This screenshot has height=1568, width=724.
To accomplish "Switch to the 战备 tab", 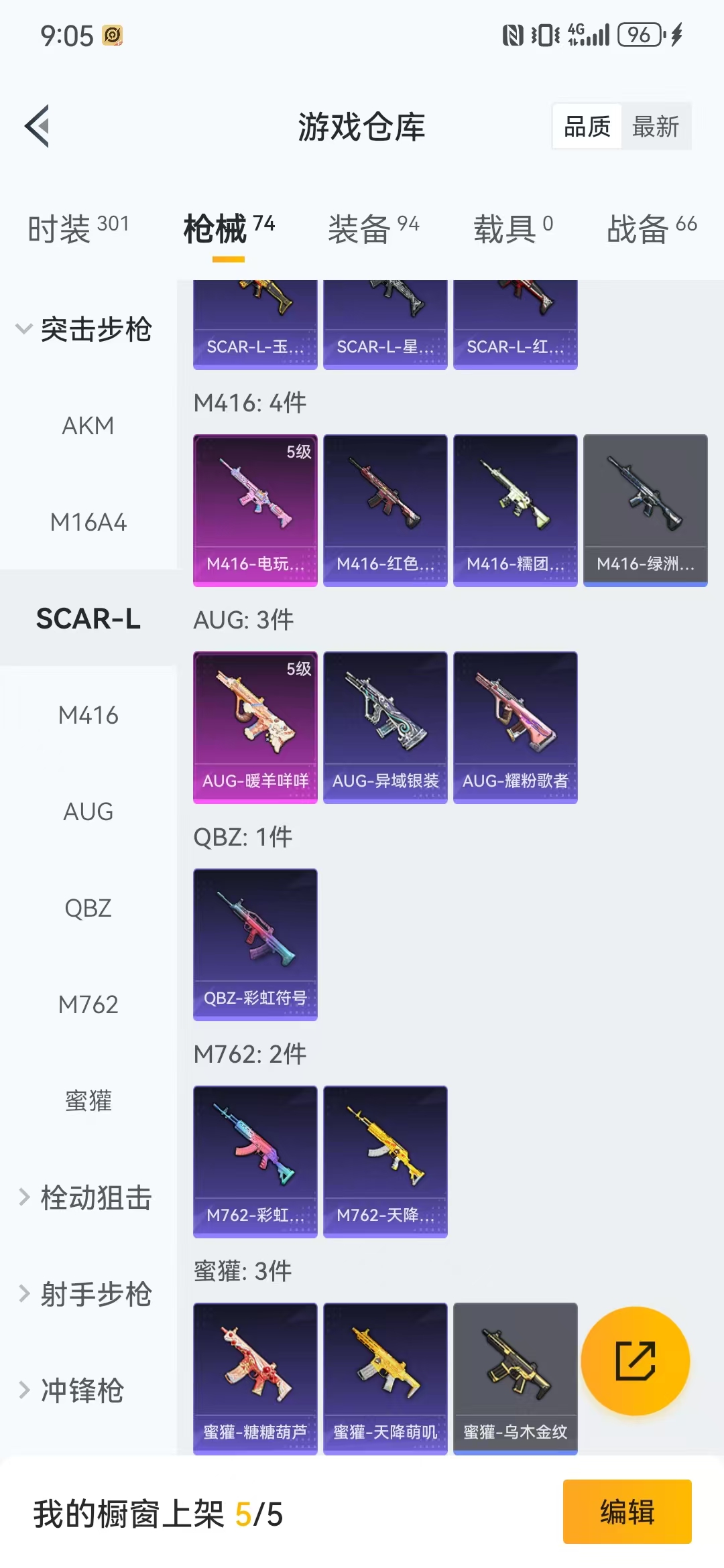I will pyautogui.click(x=651, y=229).
